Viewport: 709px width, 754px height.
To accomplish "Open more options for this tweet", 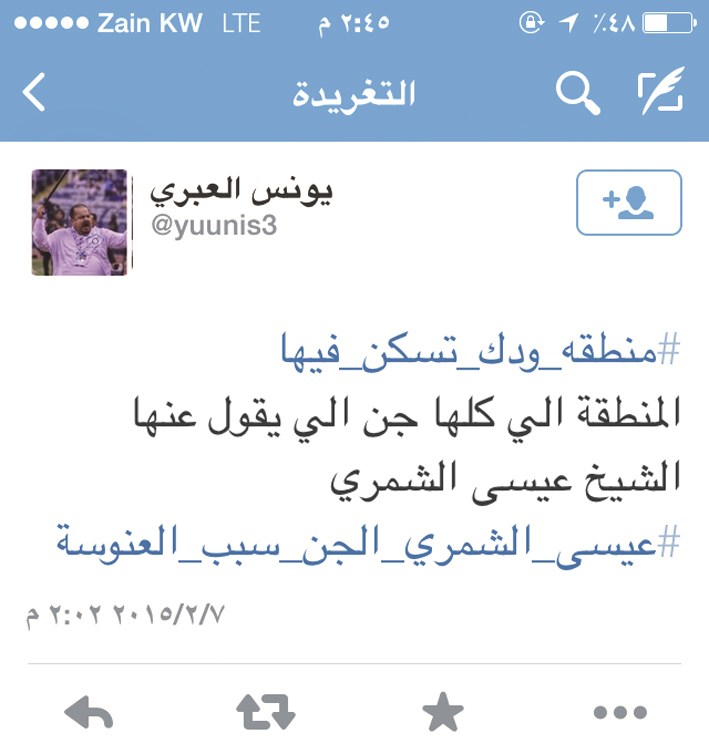I will coord(620,713).
